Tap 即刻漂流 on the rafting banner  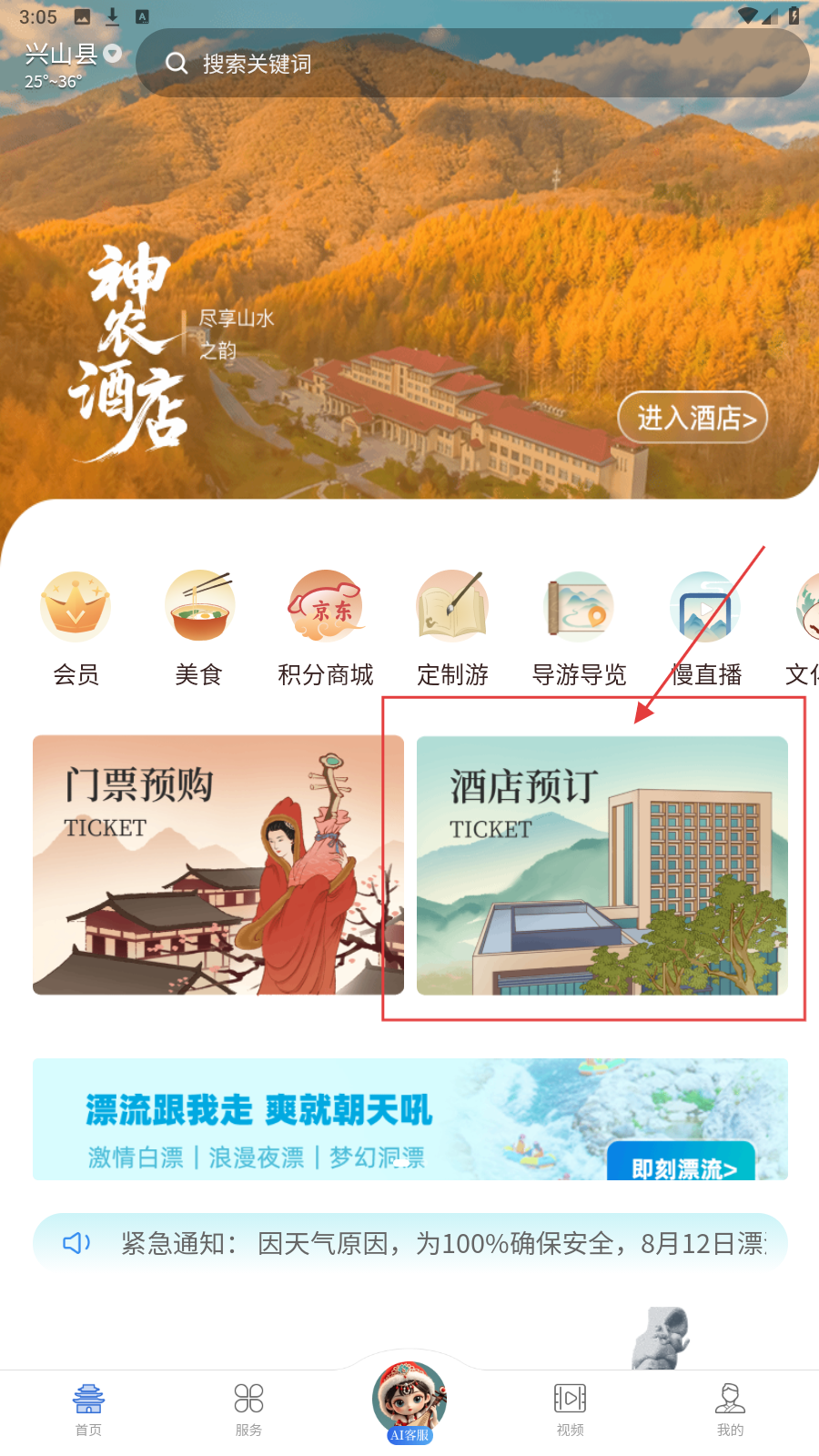[x=682, y=1167]
